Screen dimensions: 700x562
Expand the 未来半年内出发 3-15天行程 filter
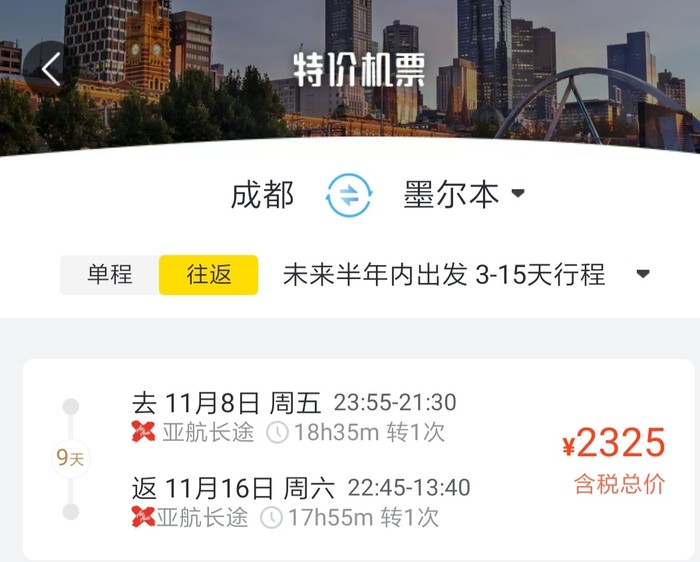[x=466, y=275]
